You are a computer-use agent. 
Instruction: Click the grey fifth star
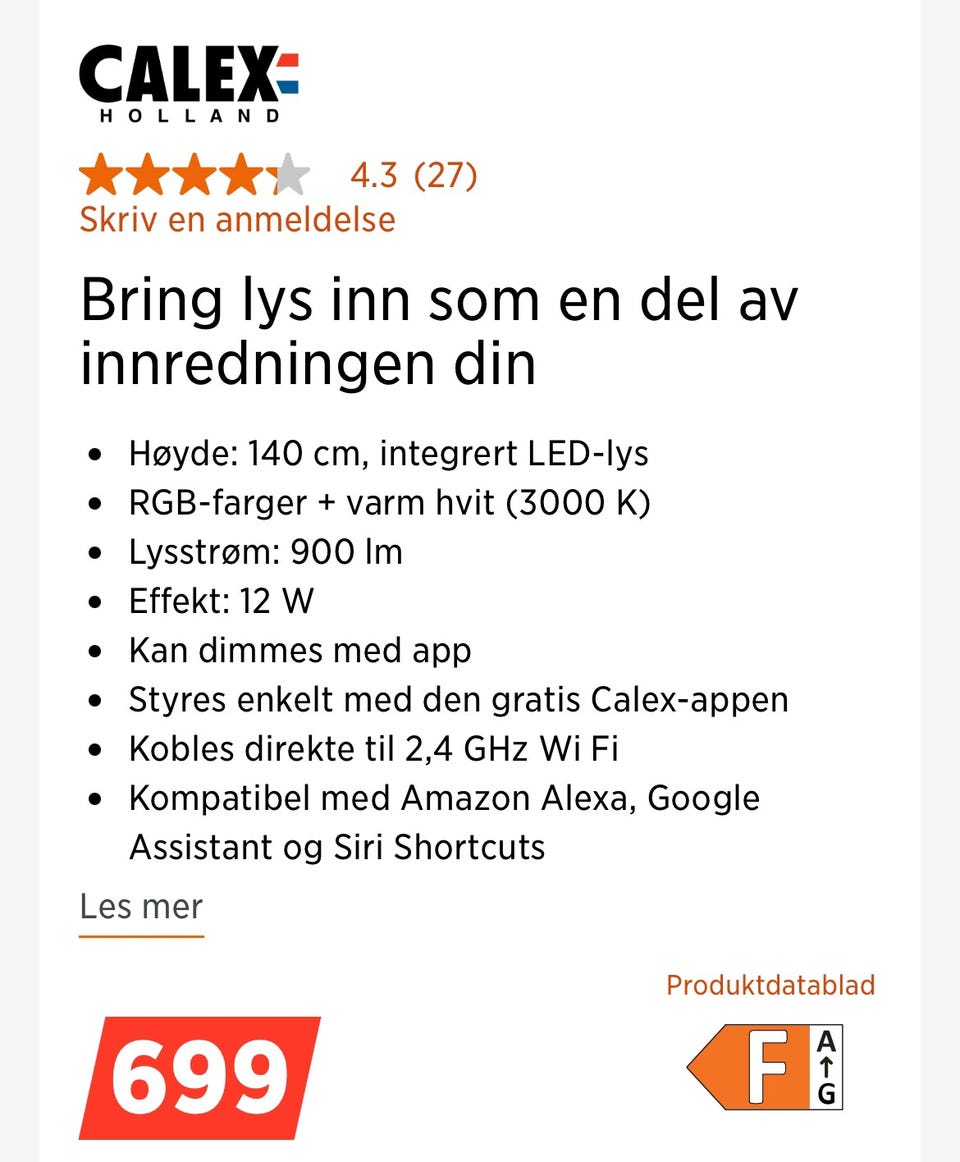pyautogui.click(x=290, y=175)
